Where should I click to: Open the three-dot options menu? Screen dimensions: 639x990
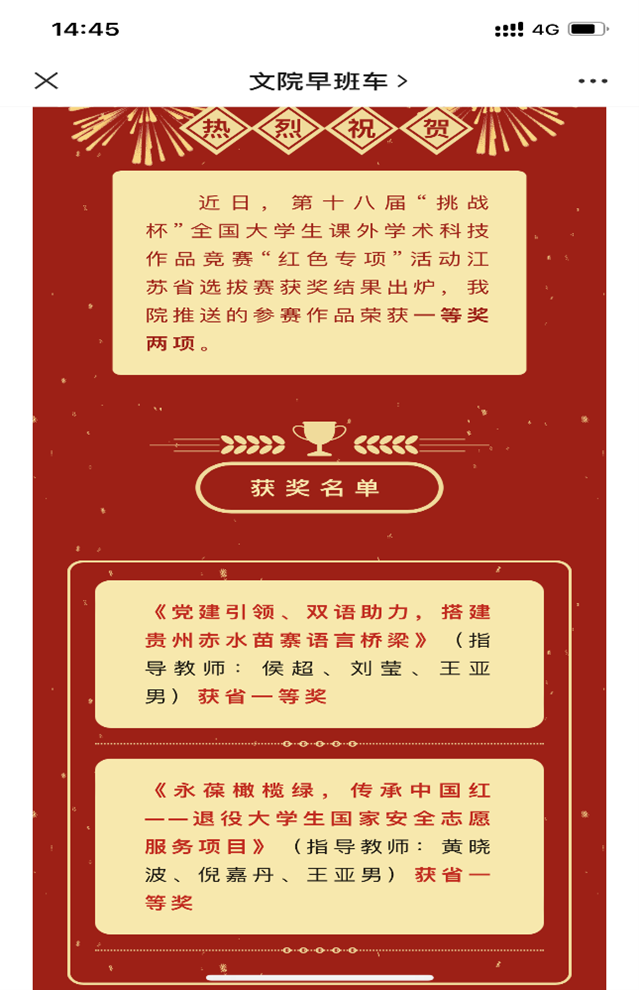(592, 81)
